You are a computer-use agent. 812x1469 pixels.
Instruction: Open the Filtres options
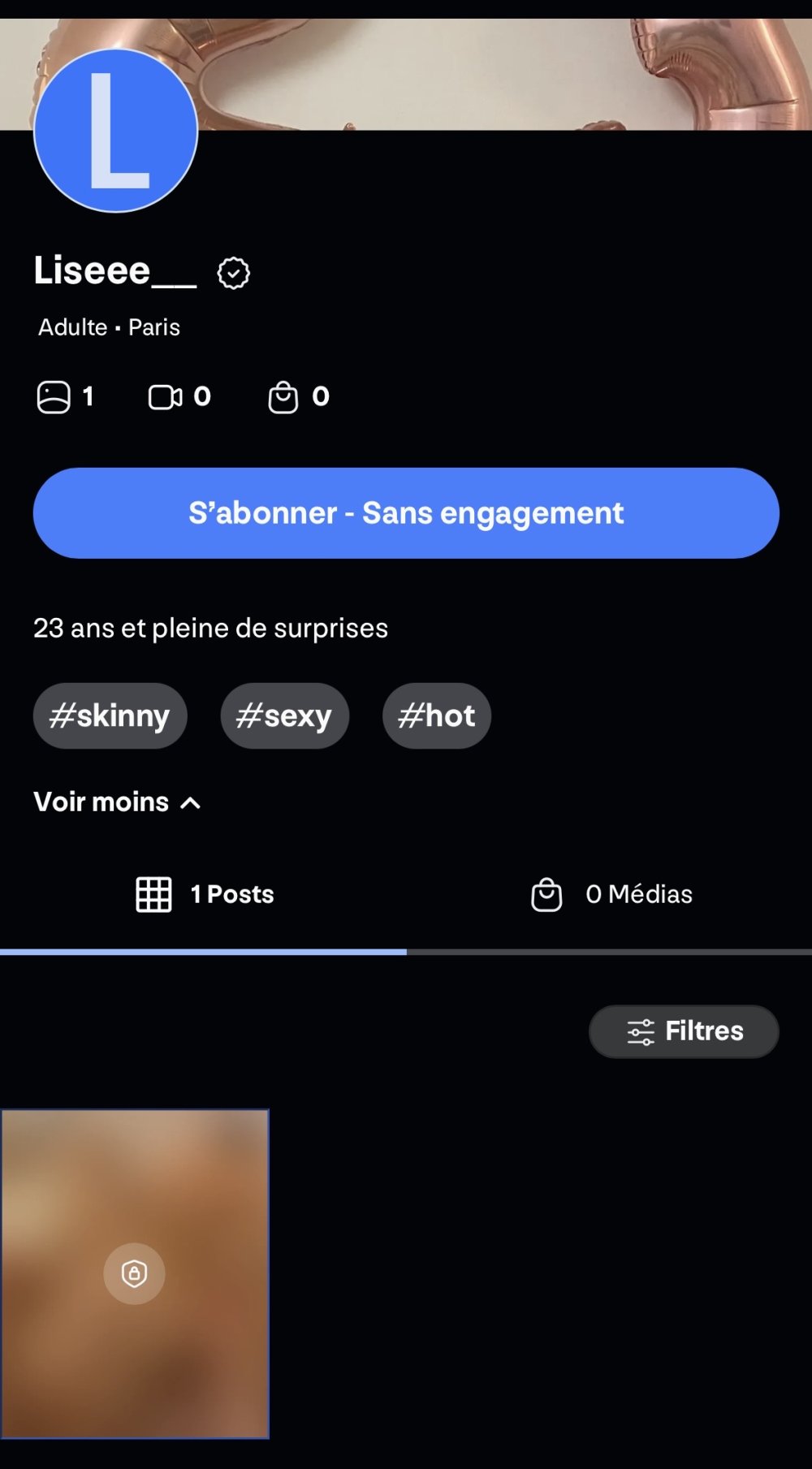click(684, 1031)
